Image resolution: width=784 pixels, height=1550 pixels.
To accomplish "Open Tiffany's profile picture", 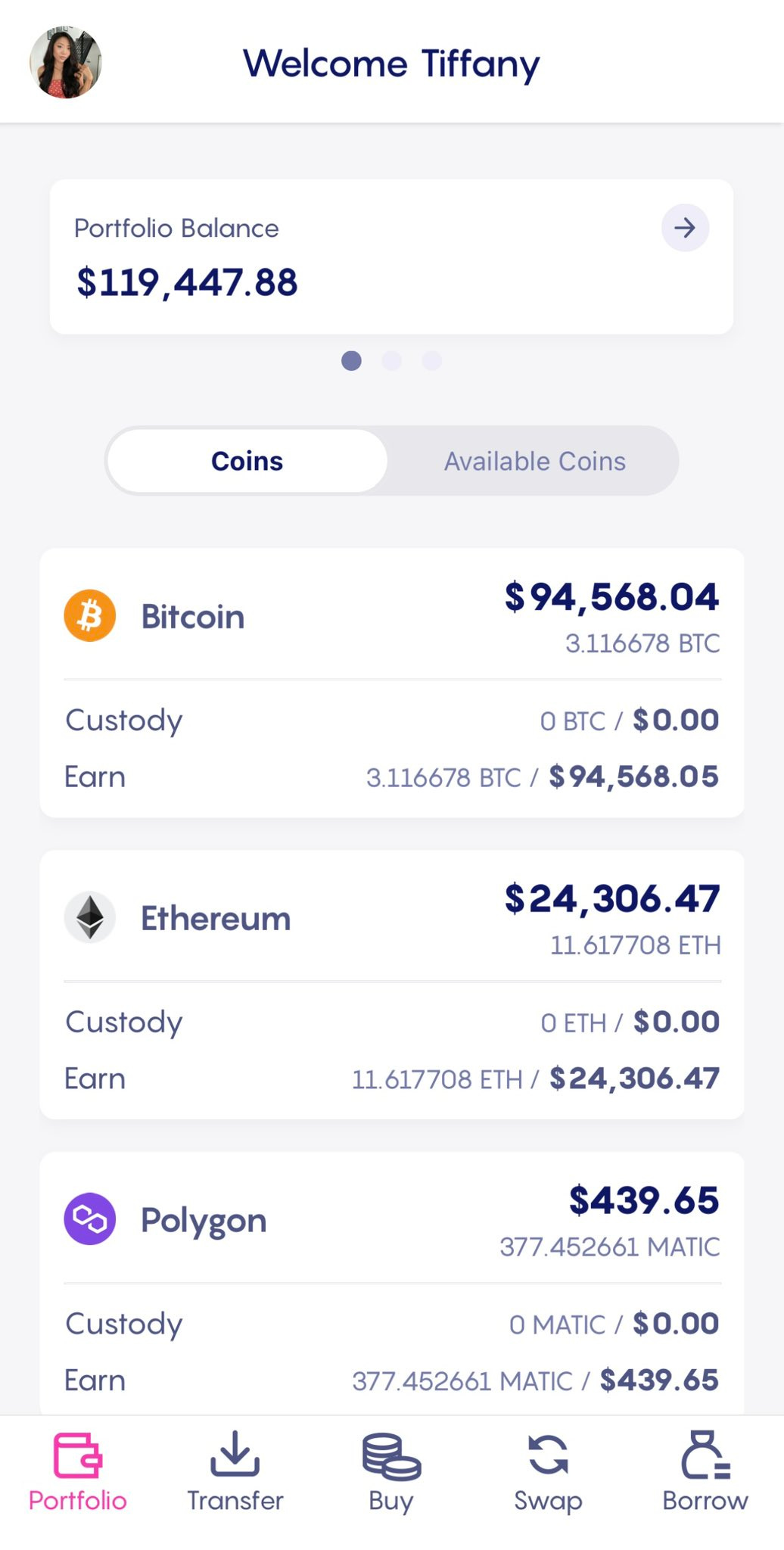I will [x=66, y=63].
